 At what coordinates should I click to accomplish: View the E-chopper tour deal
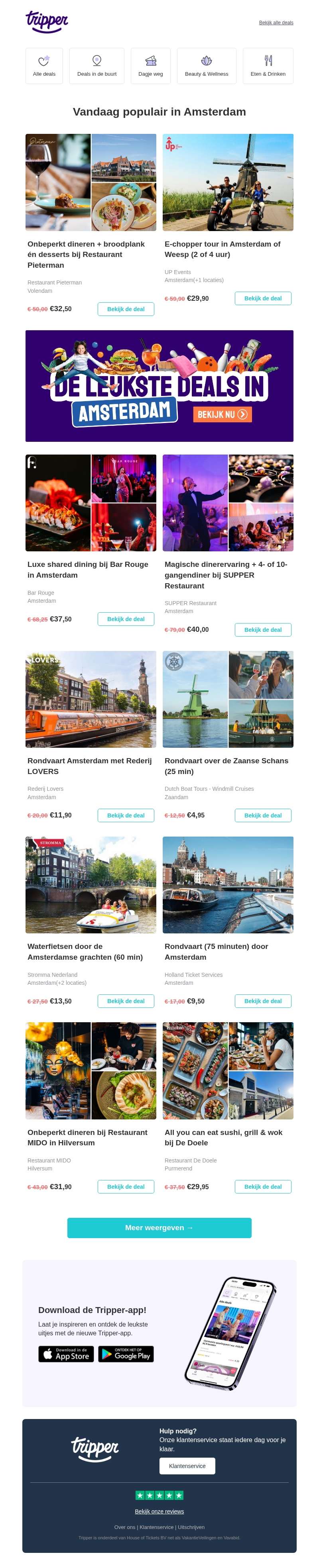[262, 298]
